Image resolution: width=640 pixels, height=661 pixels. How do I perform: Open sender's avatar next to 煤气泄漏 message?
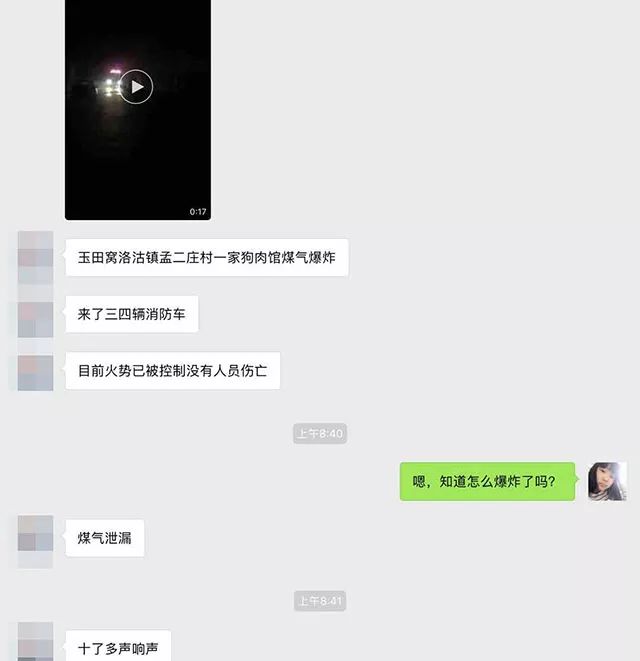click(x=36, y=539)
